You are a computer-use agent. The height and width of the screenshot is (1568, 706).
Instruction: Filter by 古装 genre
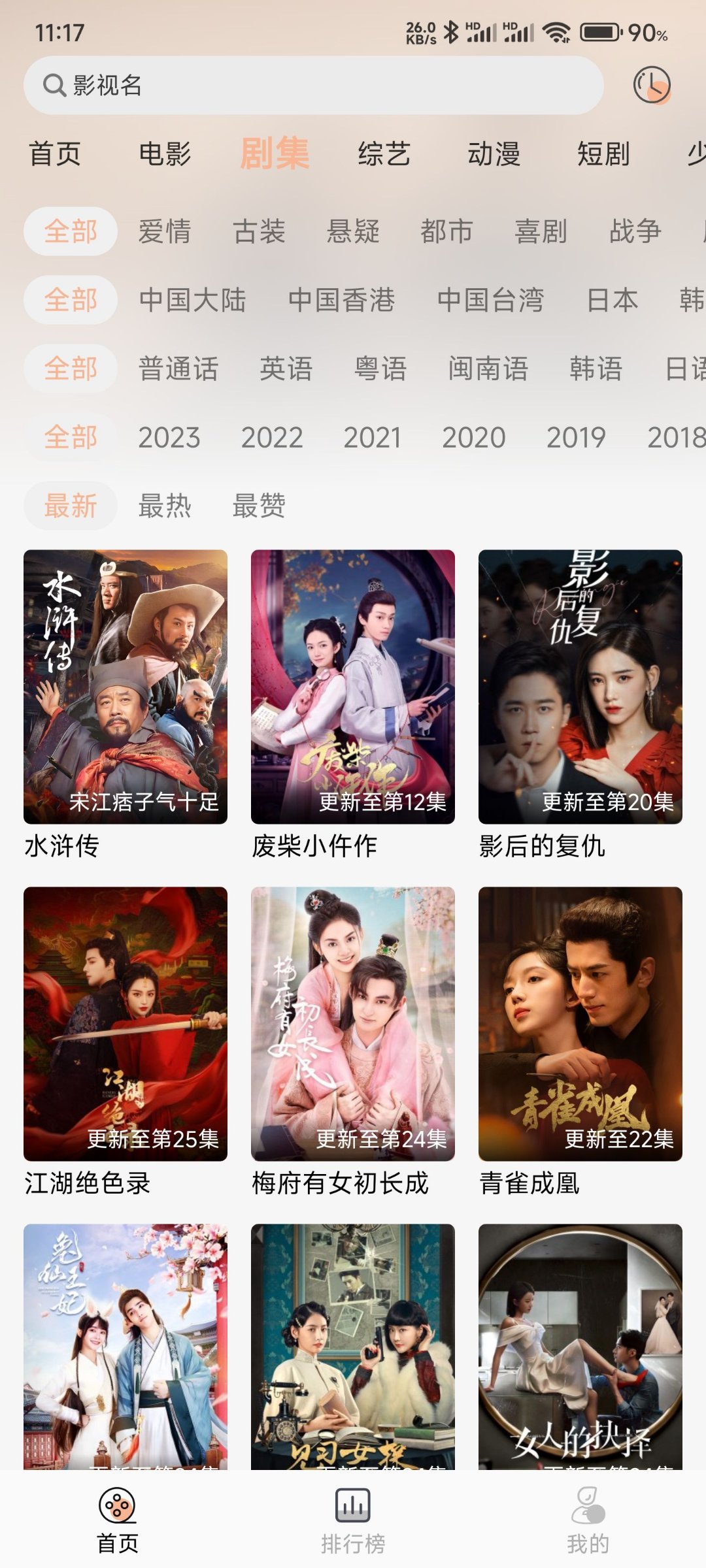(259, 231)
